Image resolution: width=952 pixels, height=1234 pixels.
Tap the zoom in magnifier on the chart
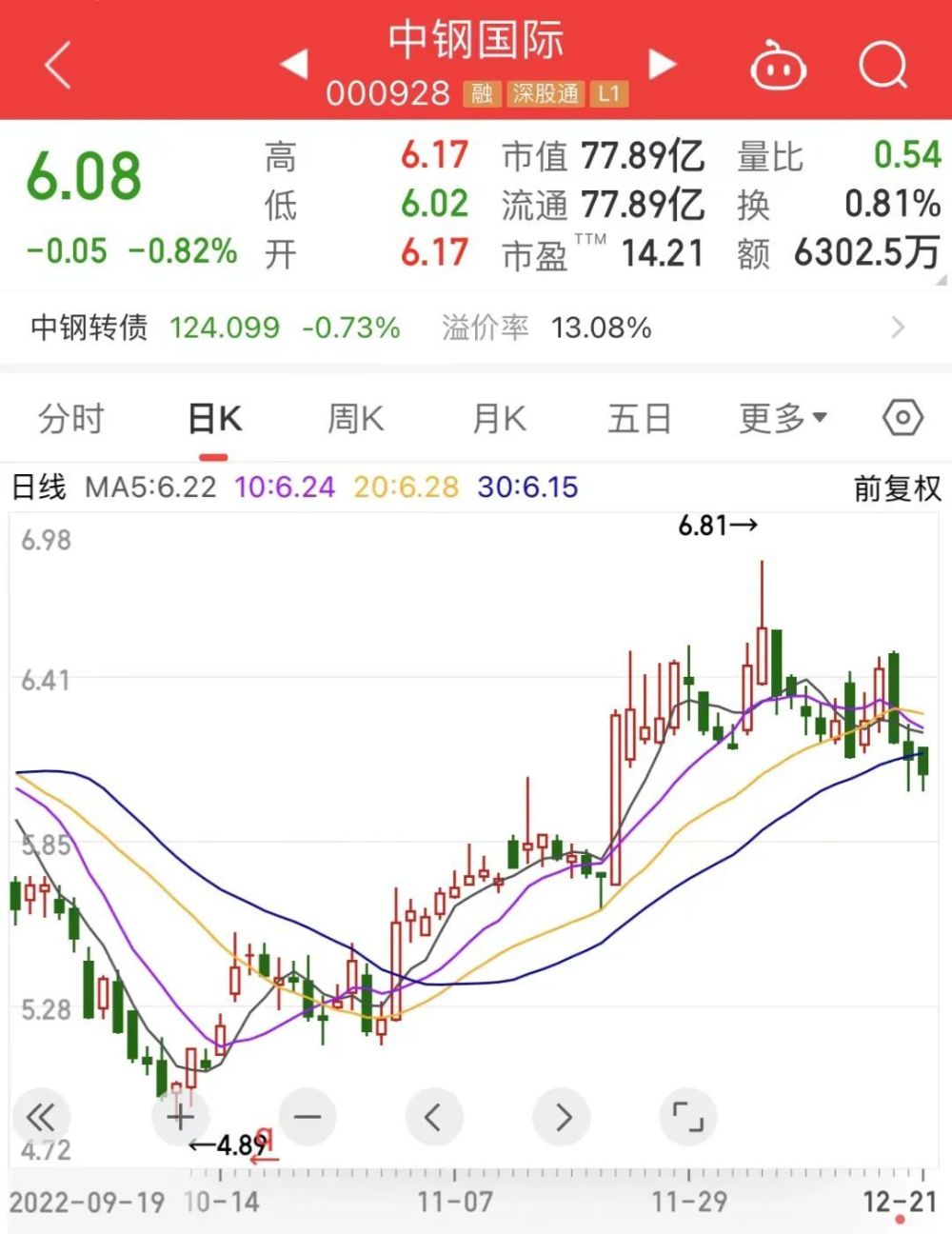point(180,1117)
